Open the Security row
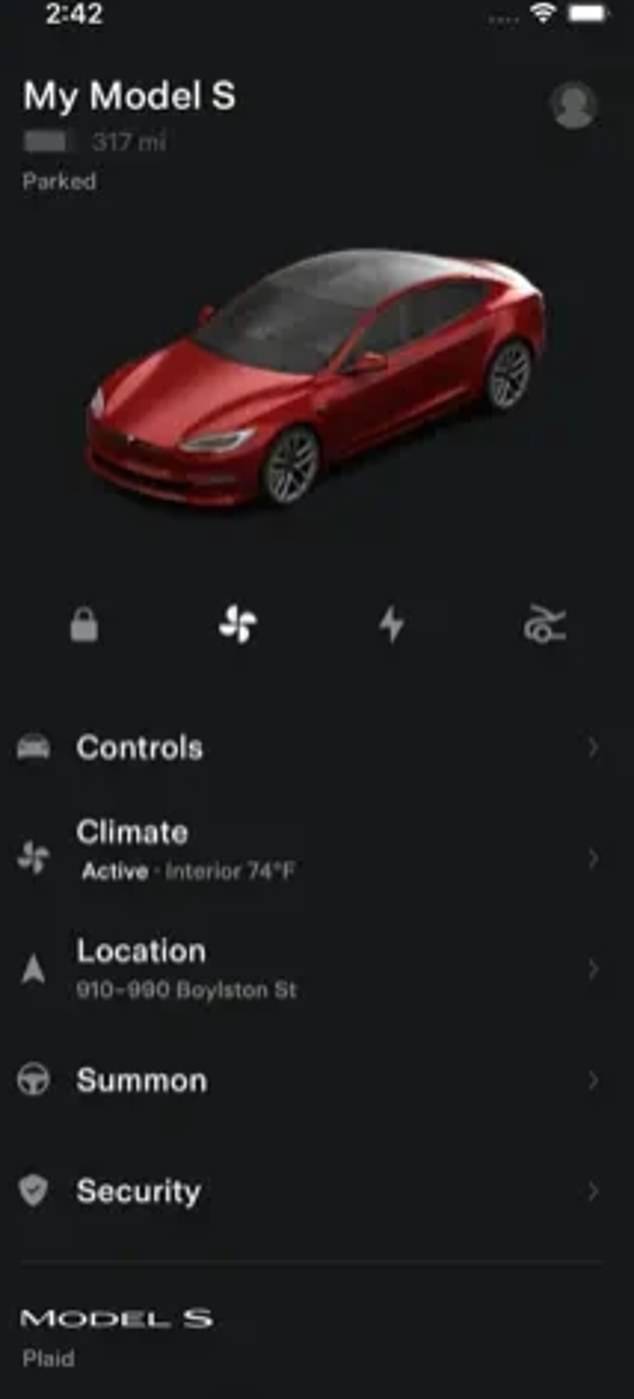 click(x=310, y=1191)
